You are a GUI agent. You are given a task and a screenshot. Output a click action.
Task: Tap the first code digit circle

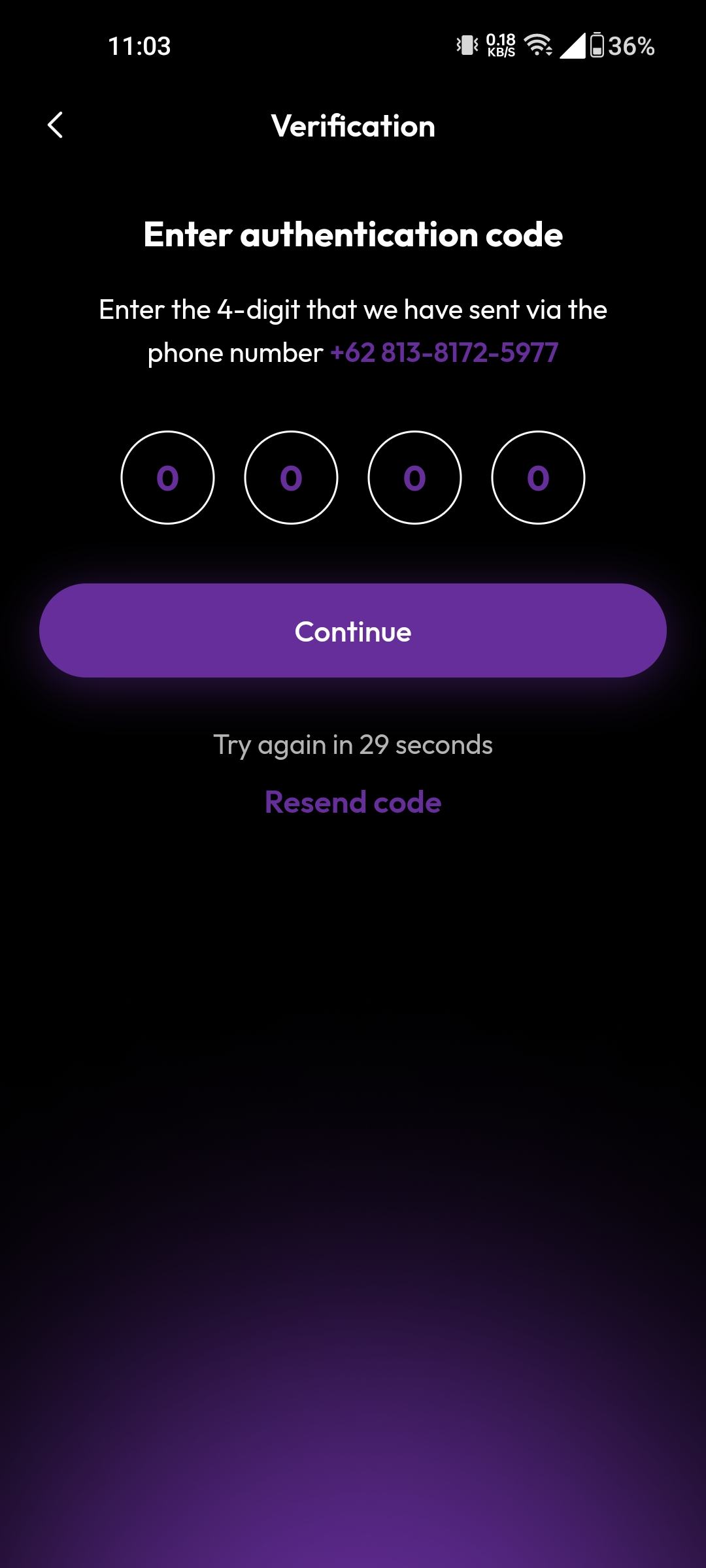(167, 478)
